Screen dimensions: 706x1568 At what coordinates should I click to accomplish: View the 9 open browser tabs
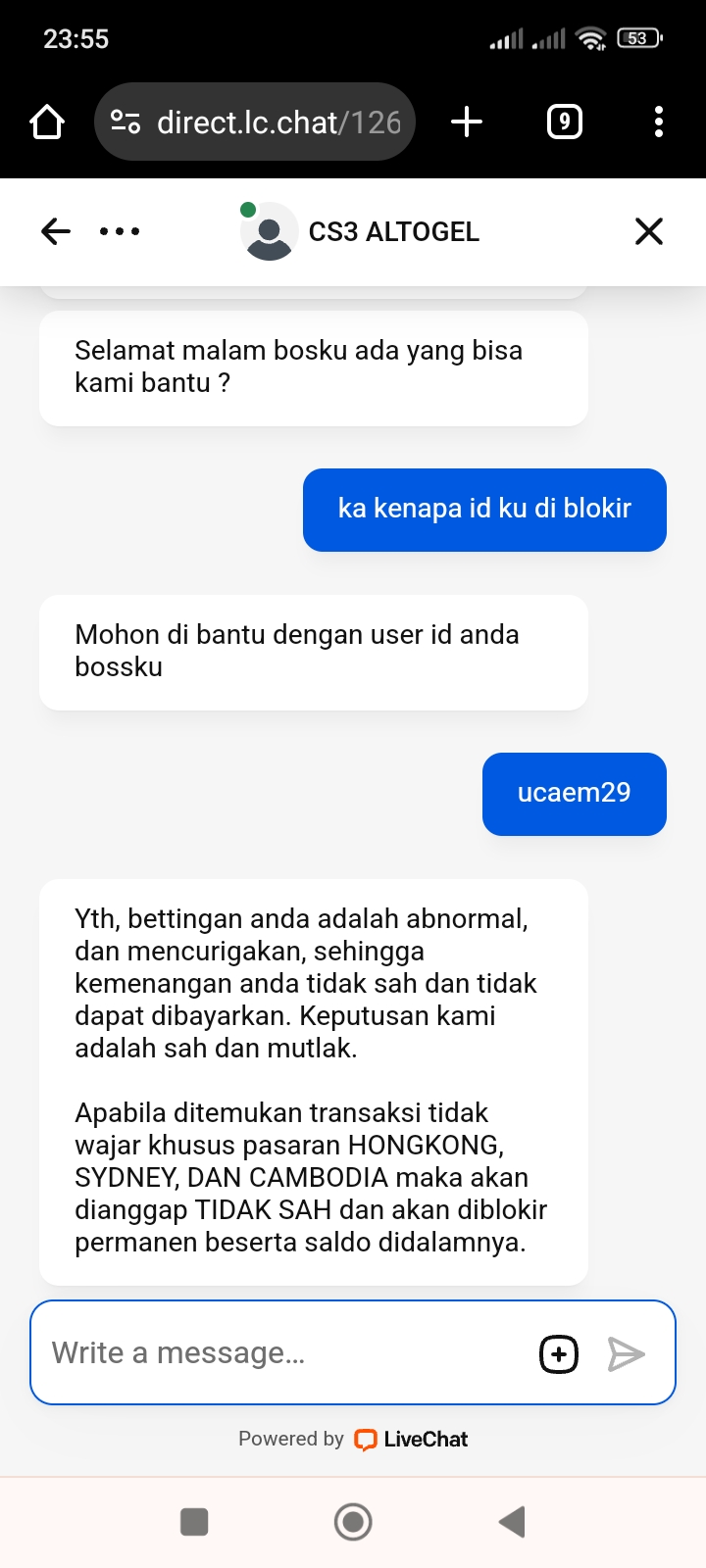[564, 122]
